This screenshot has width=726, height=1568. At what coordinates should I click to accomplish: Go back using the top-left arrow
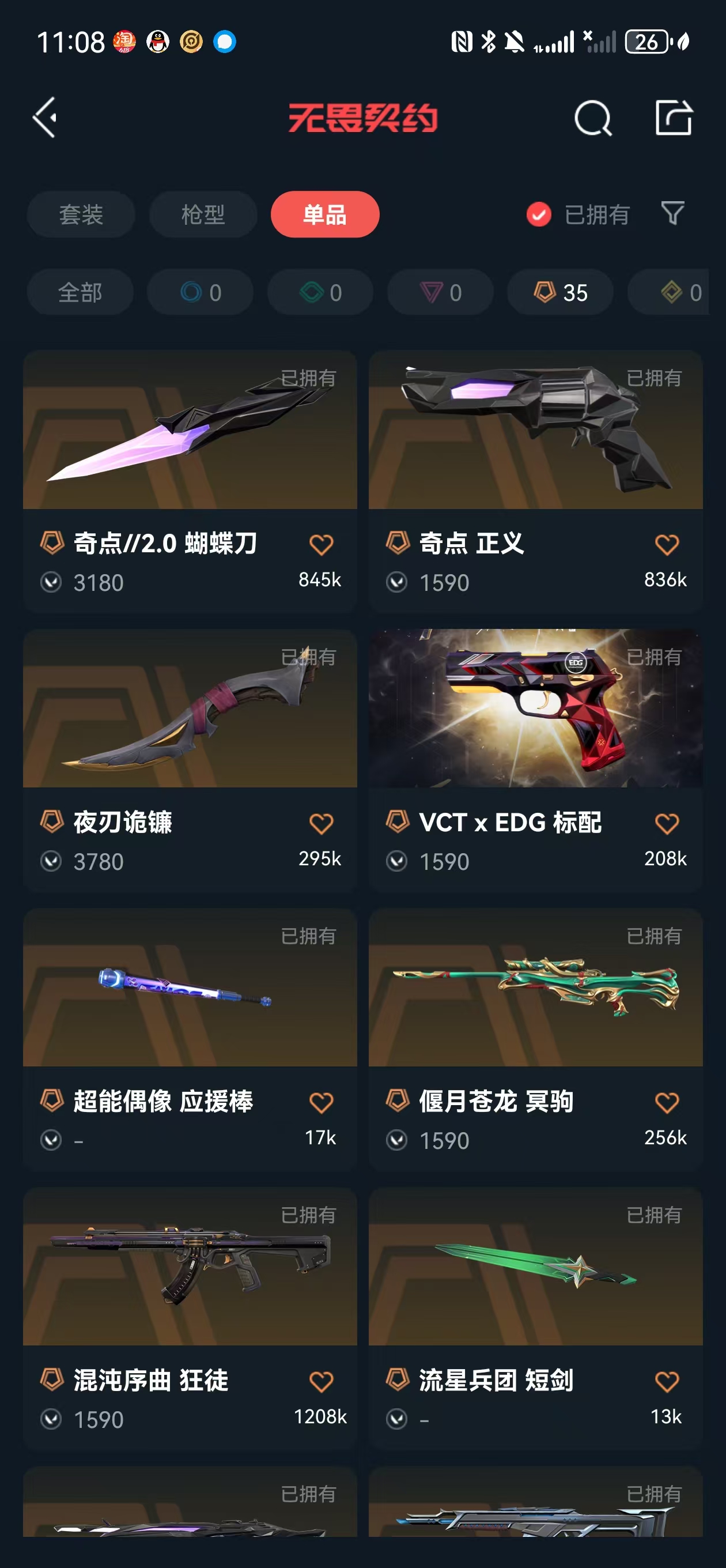coord(45,117)
